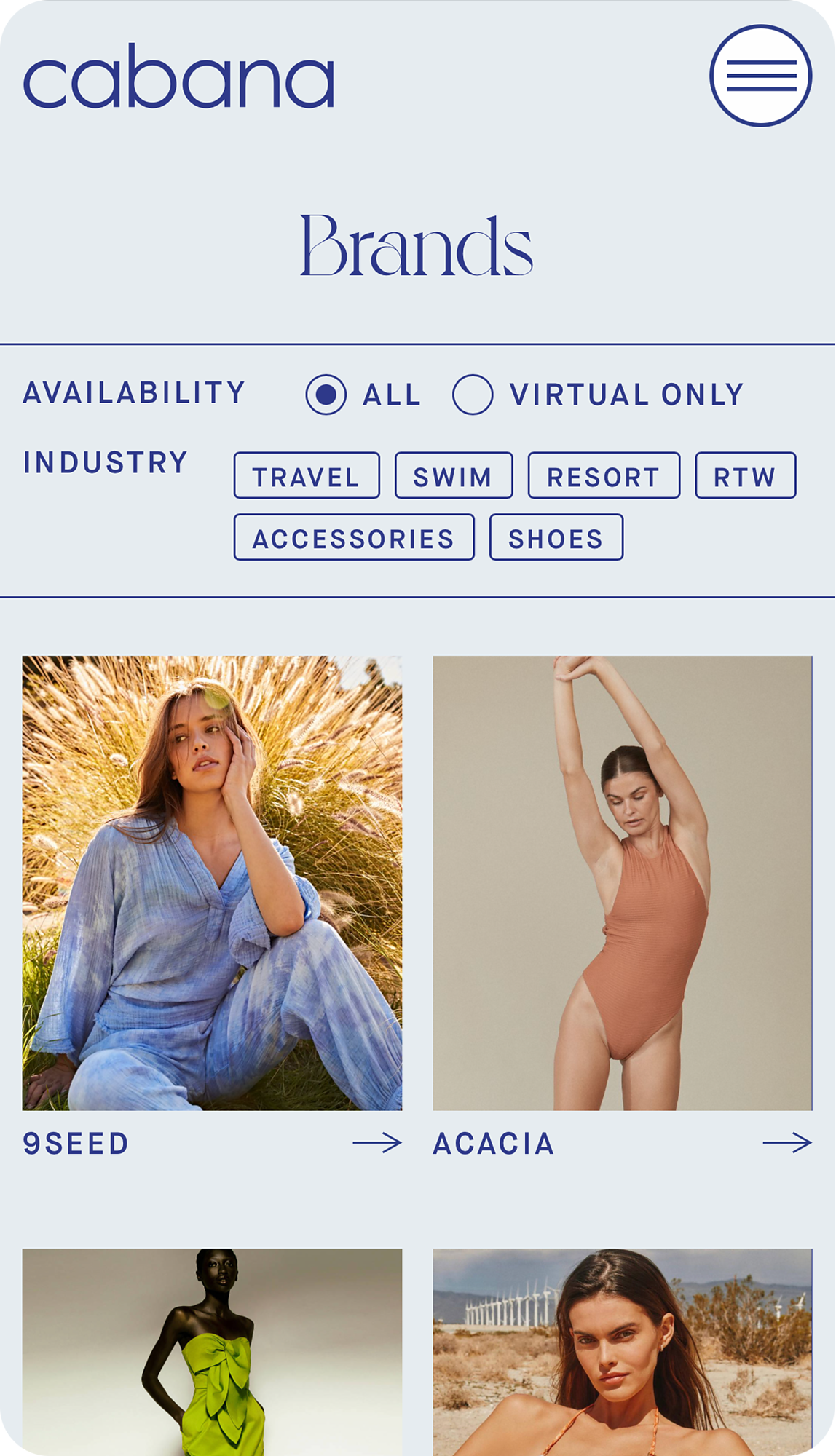The width and height of the screenshot is (836, 1456).
Task: Filter brands by Accessories
Action: 354,538
